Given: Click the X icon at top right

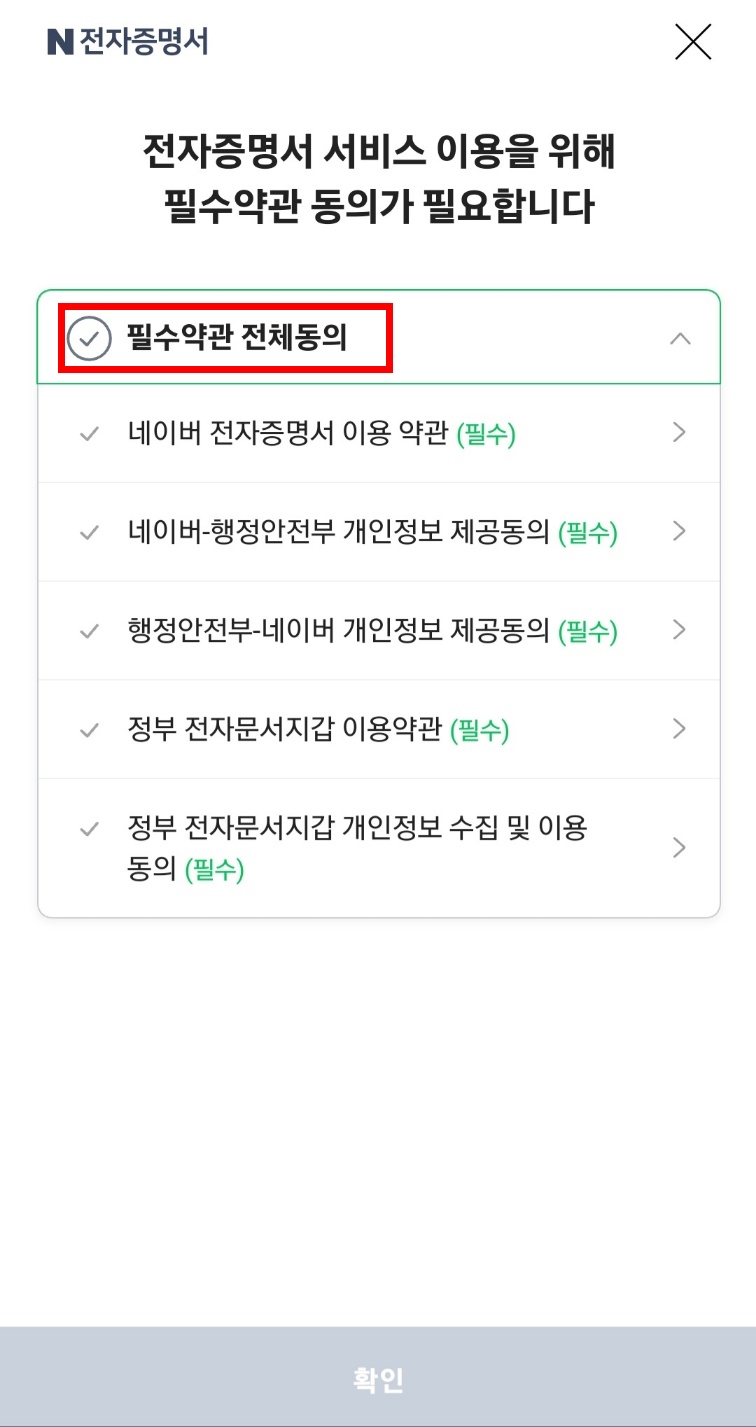Looking at the screenshot, I should pyautogui.click(x=693, y=42).
